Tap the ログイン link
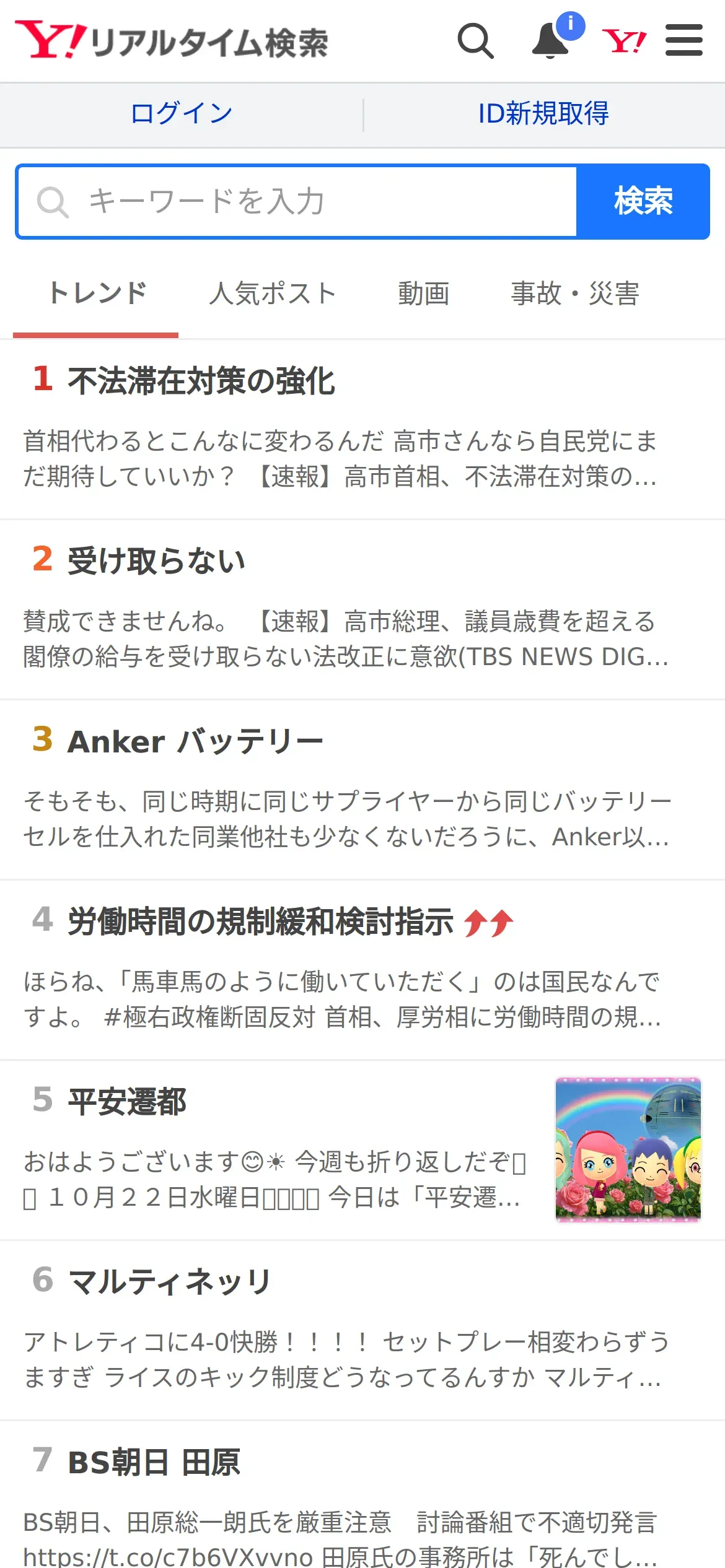The width and height of the screenshot is (725, 1568). pyautogui.click(x=182, y=114)
